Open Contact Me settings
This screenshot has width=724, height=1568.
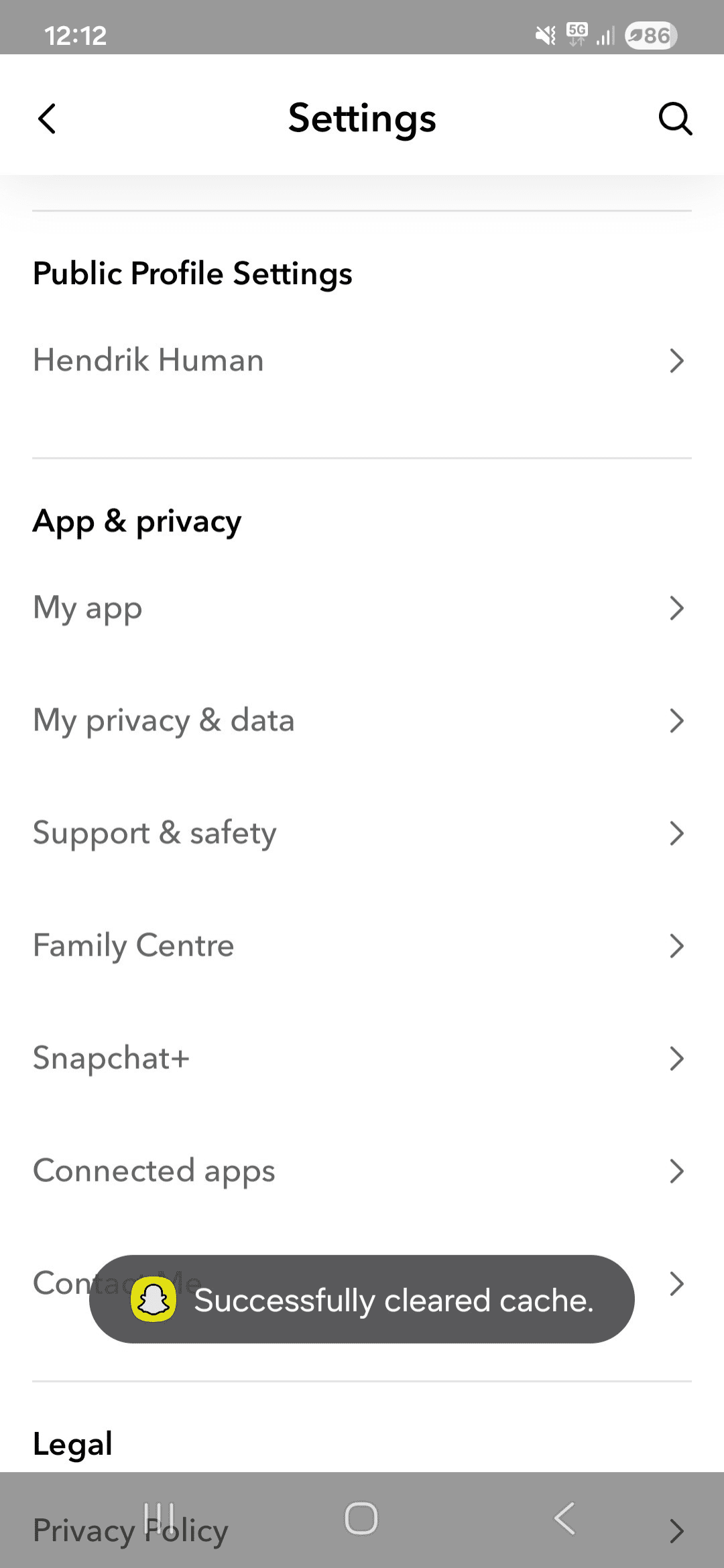[676, 1283]
